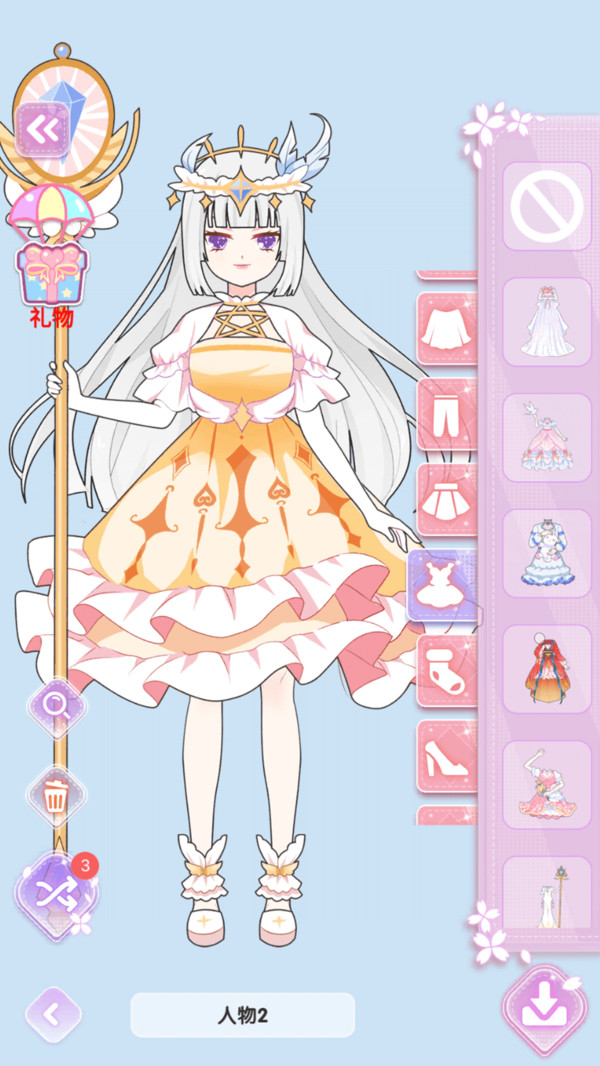Image resolution: width=600 pixels, height=1066 pixels.
Task: Choose the blue and white ruffled dress
Action: tap(547, 553)
